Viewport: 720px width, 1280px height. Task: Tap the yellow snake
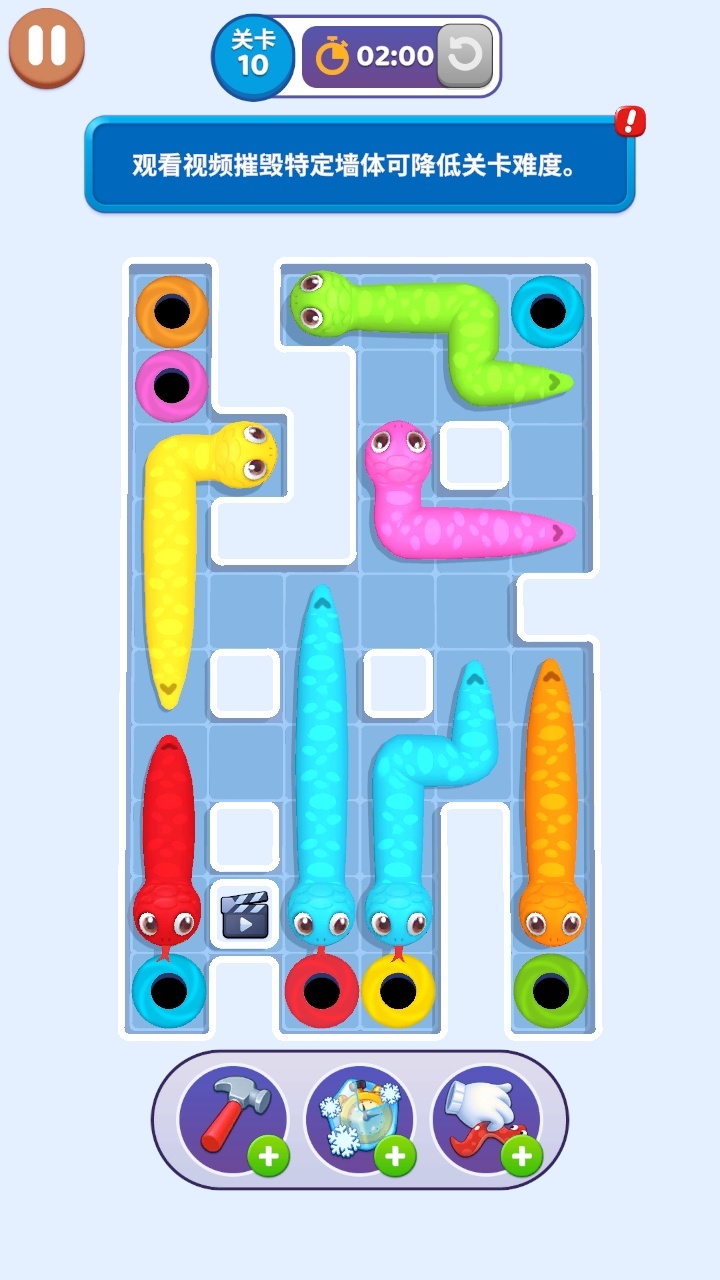(168, 560)
